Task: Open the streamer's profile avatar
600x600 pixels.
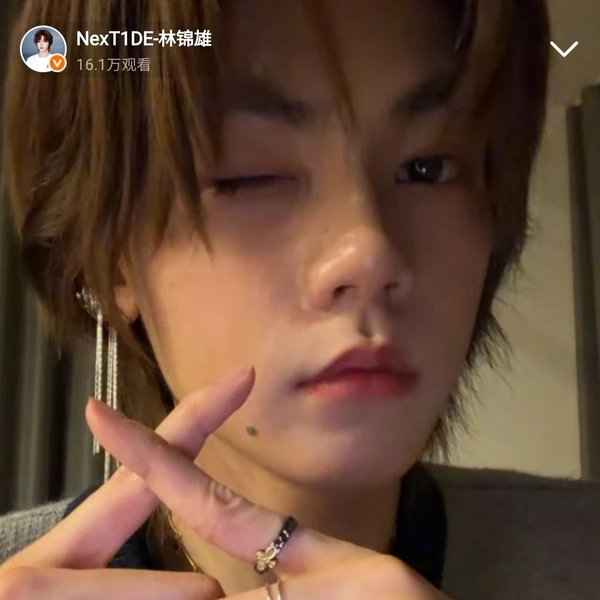Action: pyautogui.click(x=43, y=49)
